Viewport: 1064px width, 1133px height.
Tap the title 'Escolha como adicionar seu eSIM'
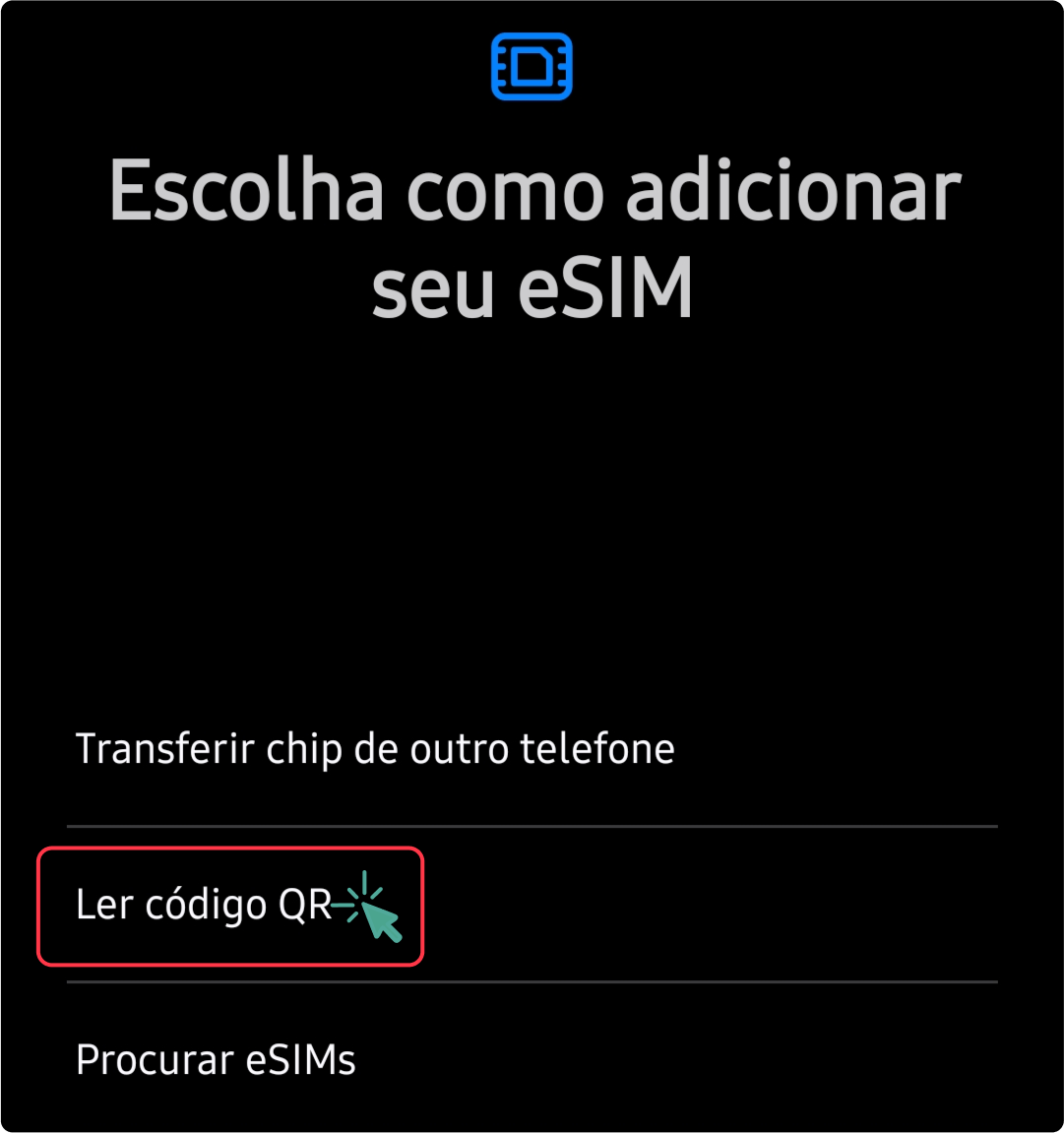coord(532,236)
